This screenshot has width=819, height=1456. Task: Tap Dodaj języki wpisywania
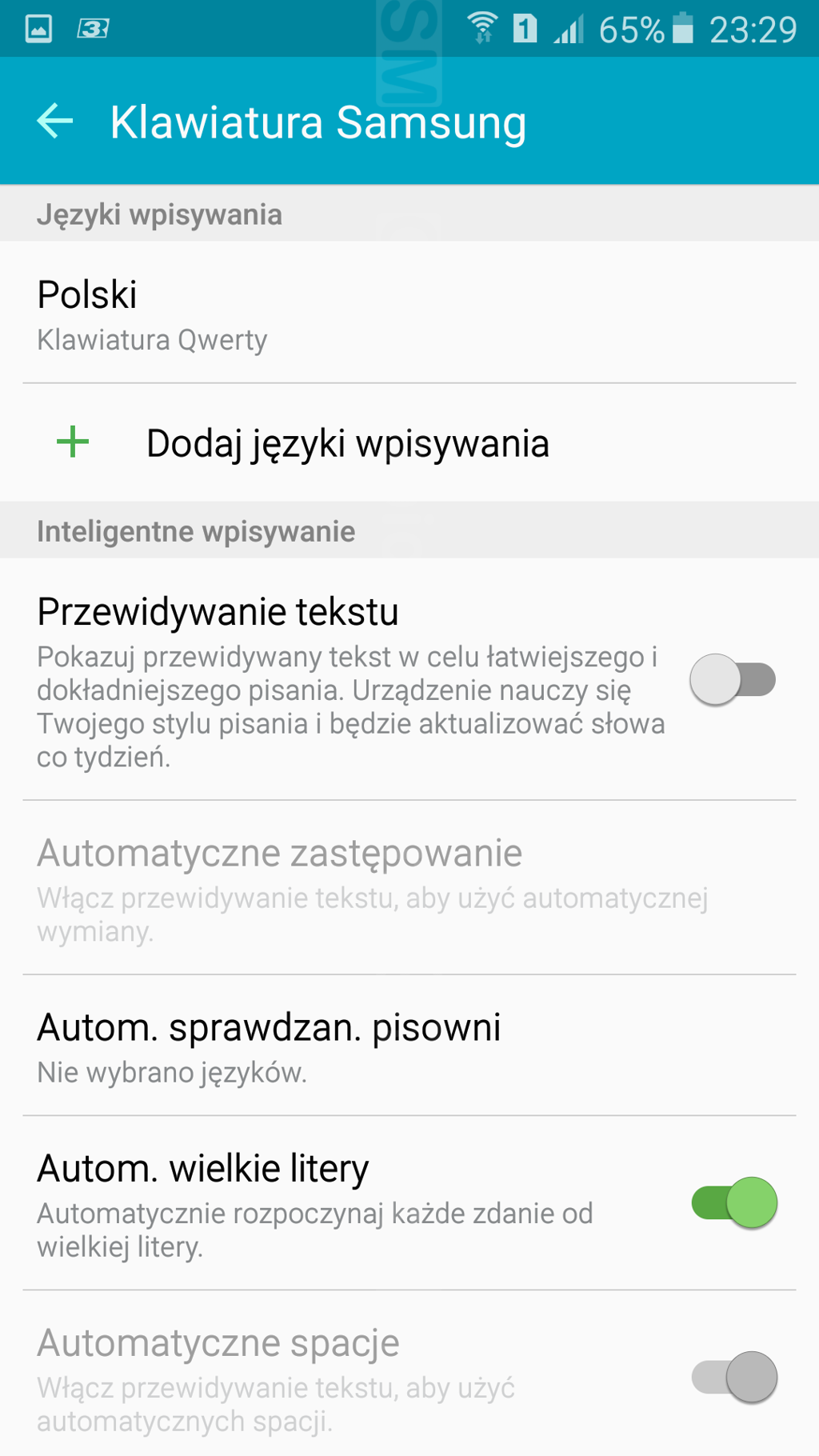[x=409, y=443]
